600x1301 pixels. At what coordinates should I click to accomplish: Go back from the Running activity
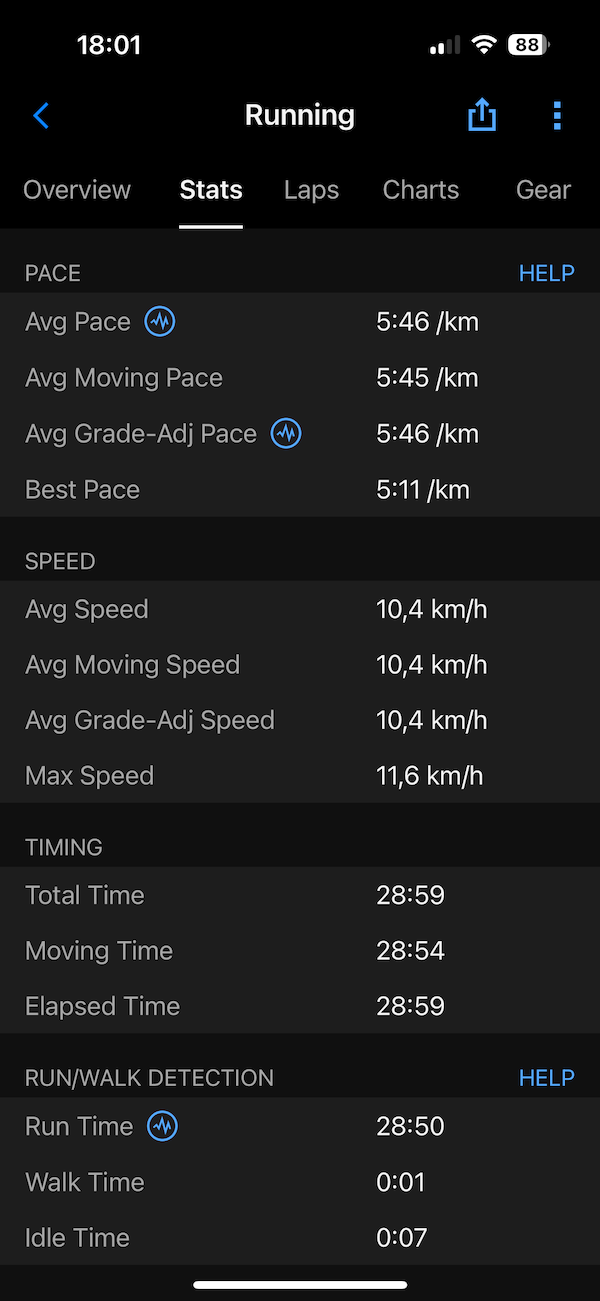pos(41,115)
